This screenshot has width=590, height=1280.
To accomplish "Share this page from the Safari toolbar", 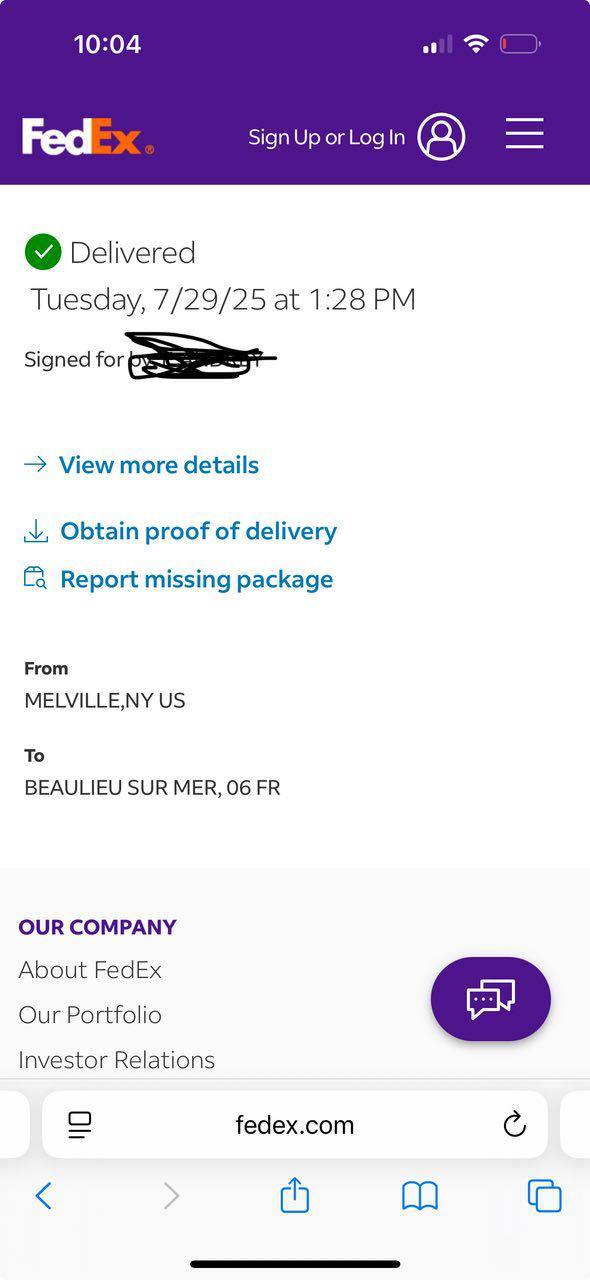I will (x=294, y=1194).
